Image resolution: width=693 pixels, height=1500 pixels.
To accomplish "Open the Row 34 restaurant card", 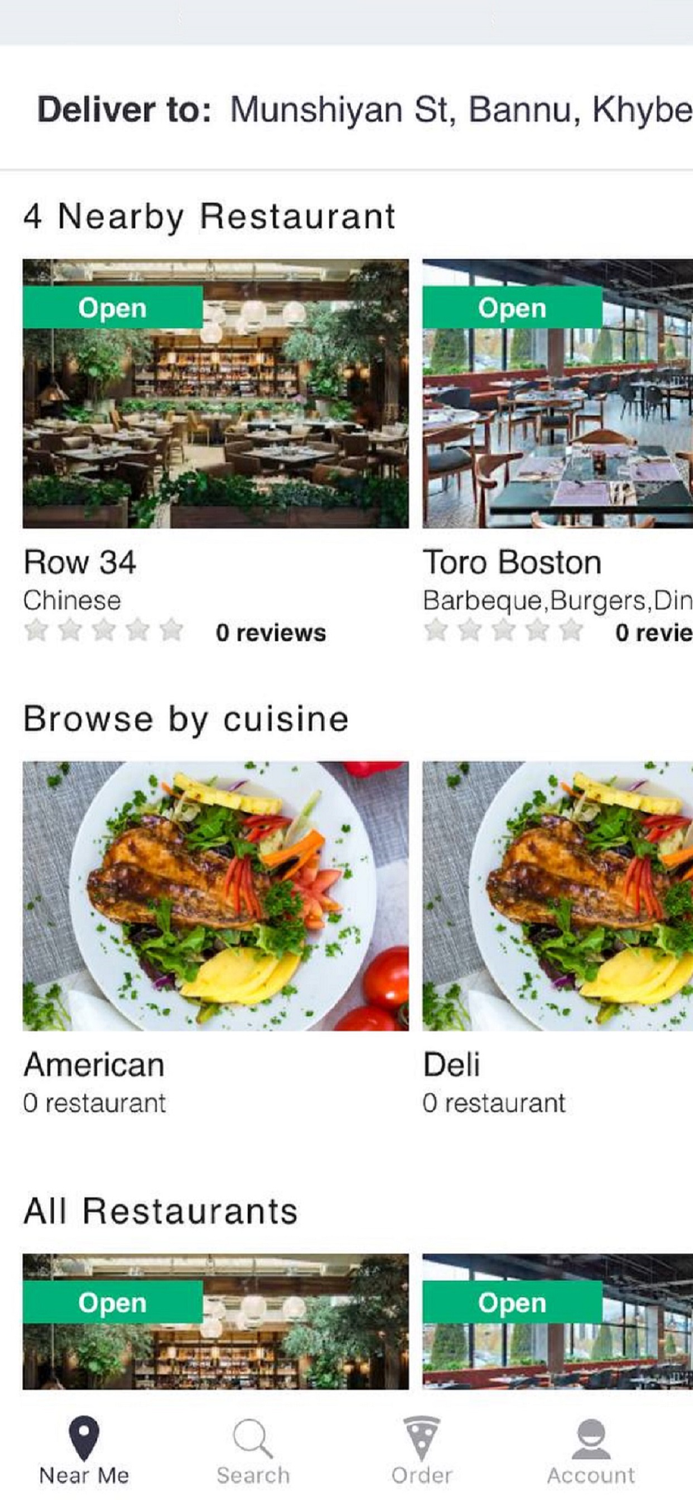I will coord(215,394).
